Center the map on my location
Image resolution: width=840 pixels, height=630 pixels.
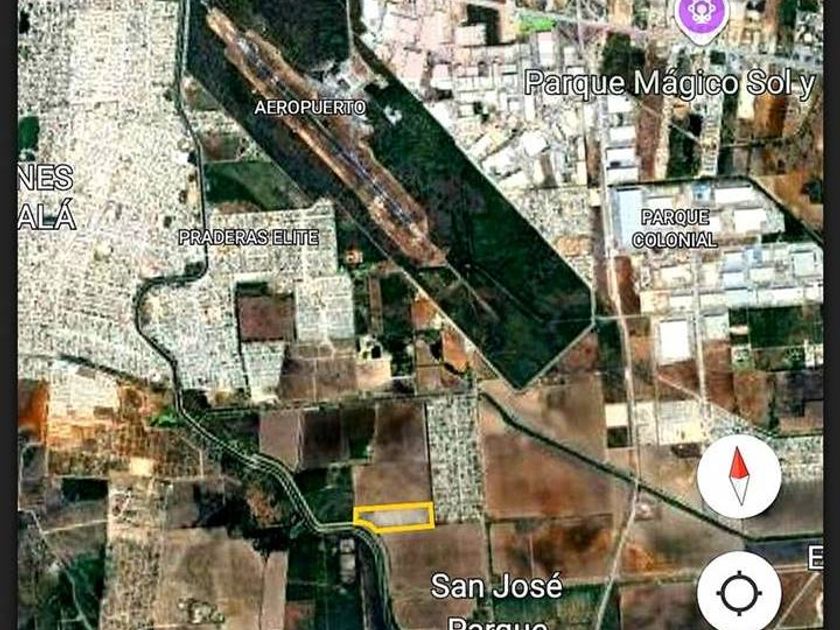tap(738, 593)
